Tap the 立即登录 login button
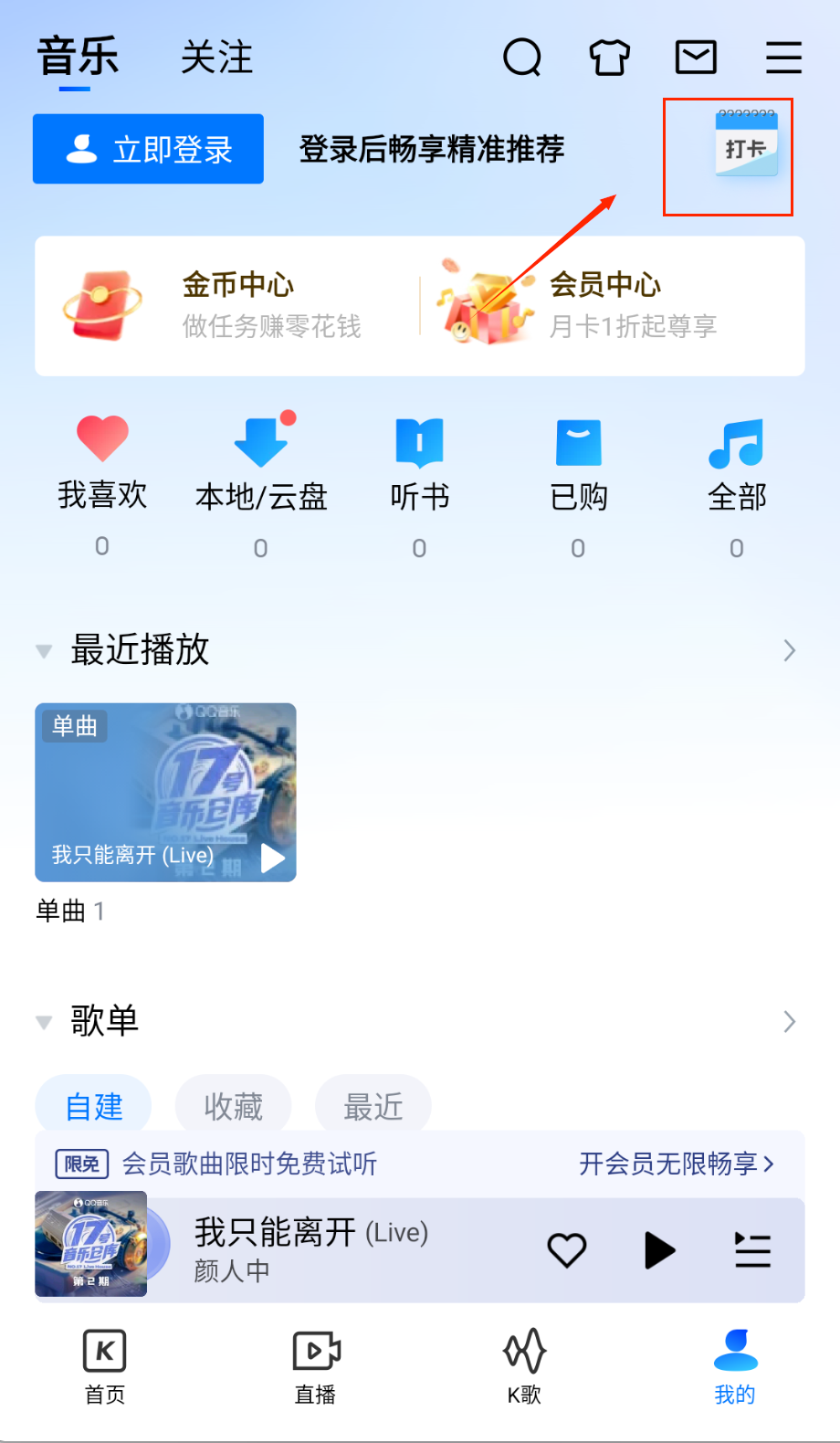Screen dimensions: 840x1443 coord(149,149)
